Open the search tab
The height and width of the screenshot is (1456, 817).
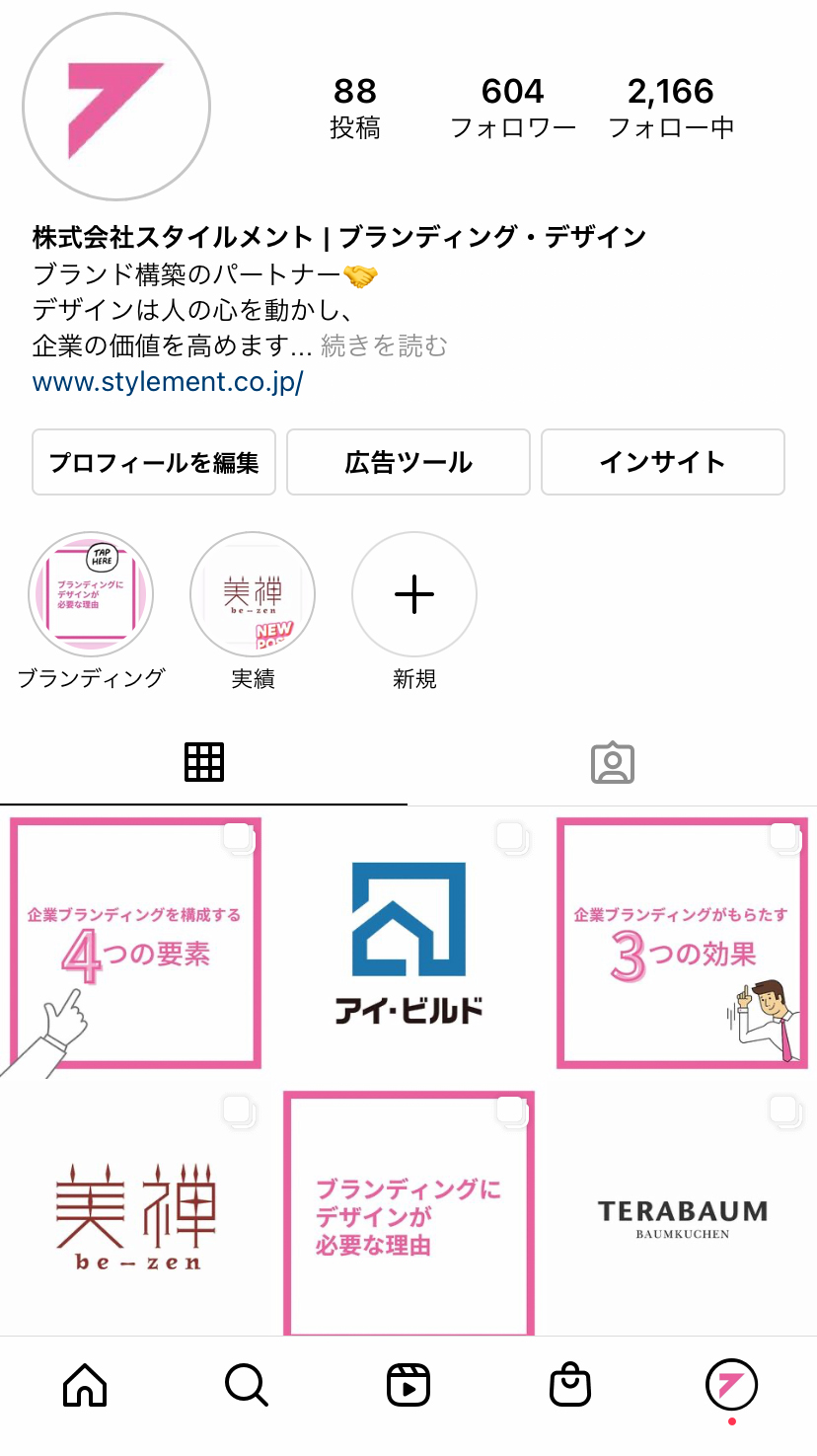pos(246,1385)
